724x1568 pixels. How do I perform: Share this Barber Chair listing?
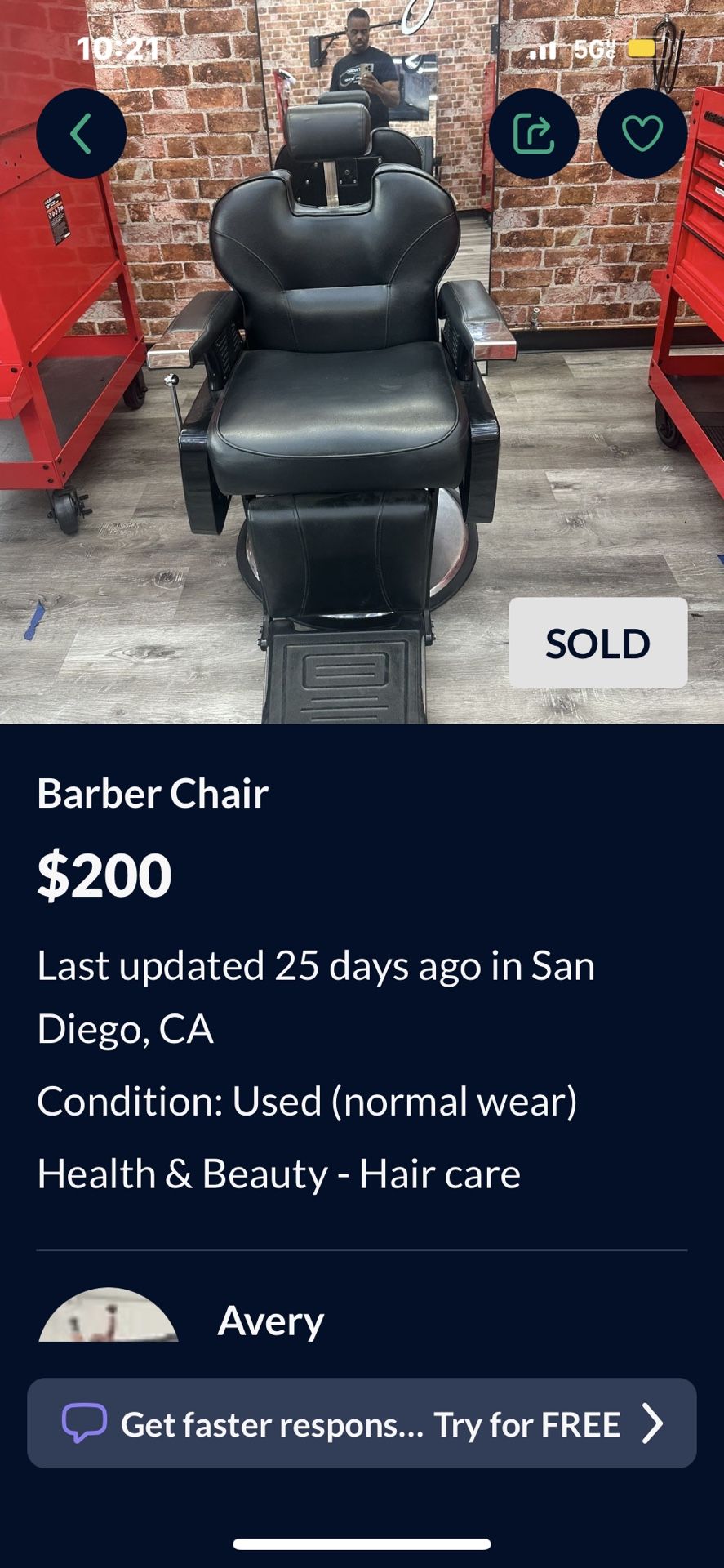pos(534,133)
